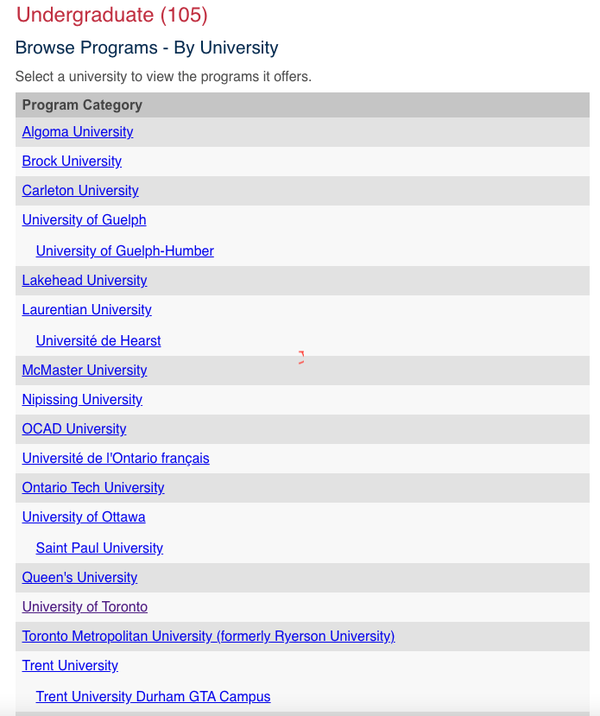Tap the Trent University link

70,666
